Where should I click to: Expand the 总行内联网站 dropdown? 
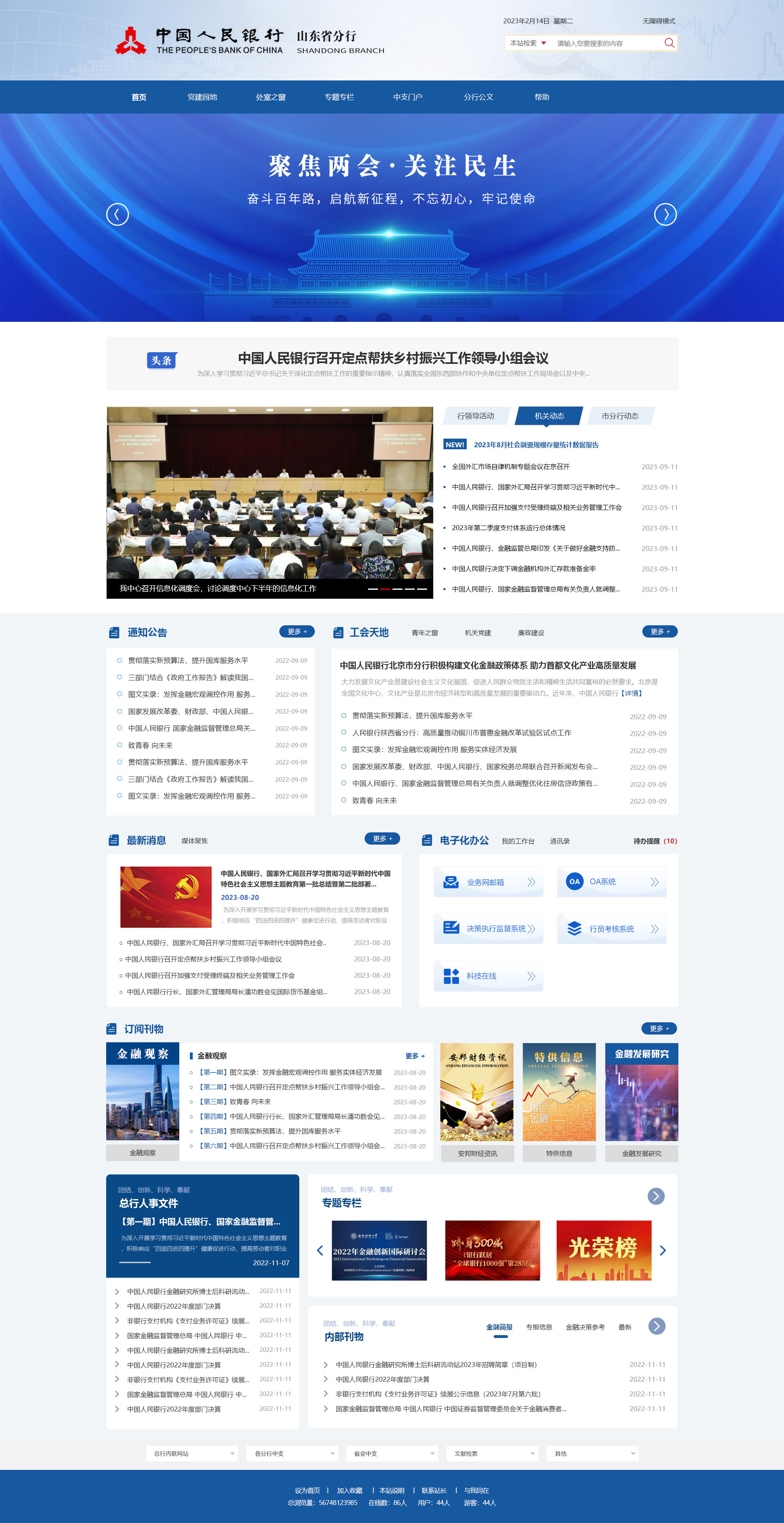[192, 1454]
